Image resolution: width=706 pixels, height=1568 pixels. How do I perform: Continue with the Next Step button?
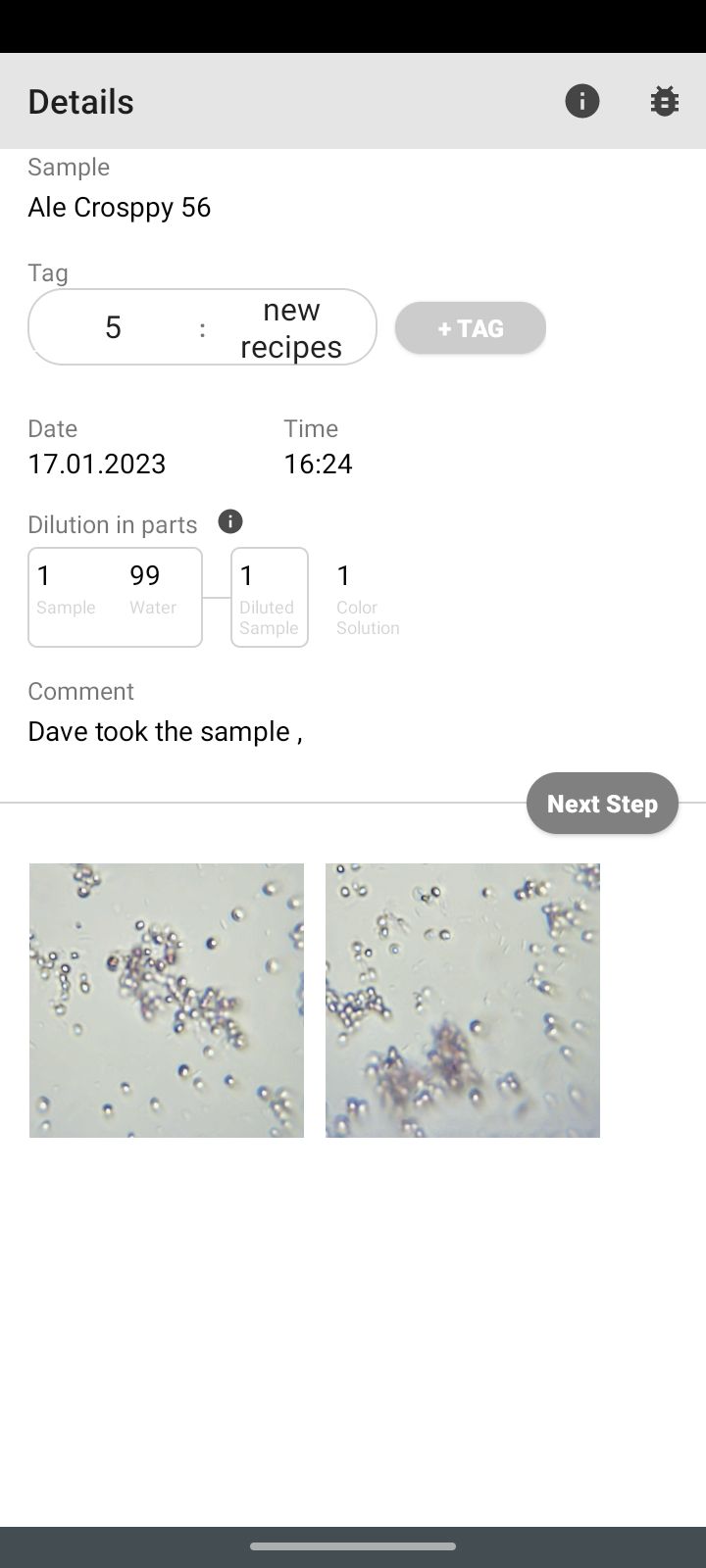coord(602,804)
